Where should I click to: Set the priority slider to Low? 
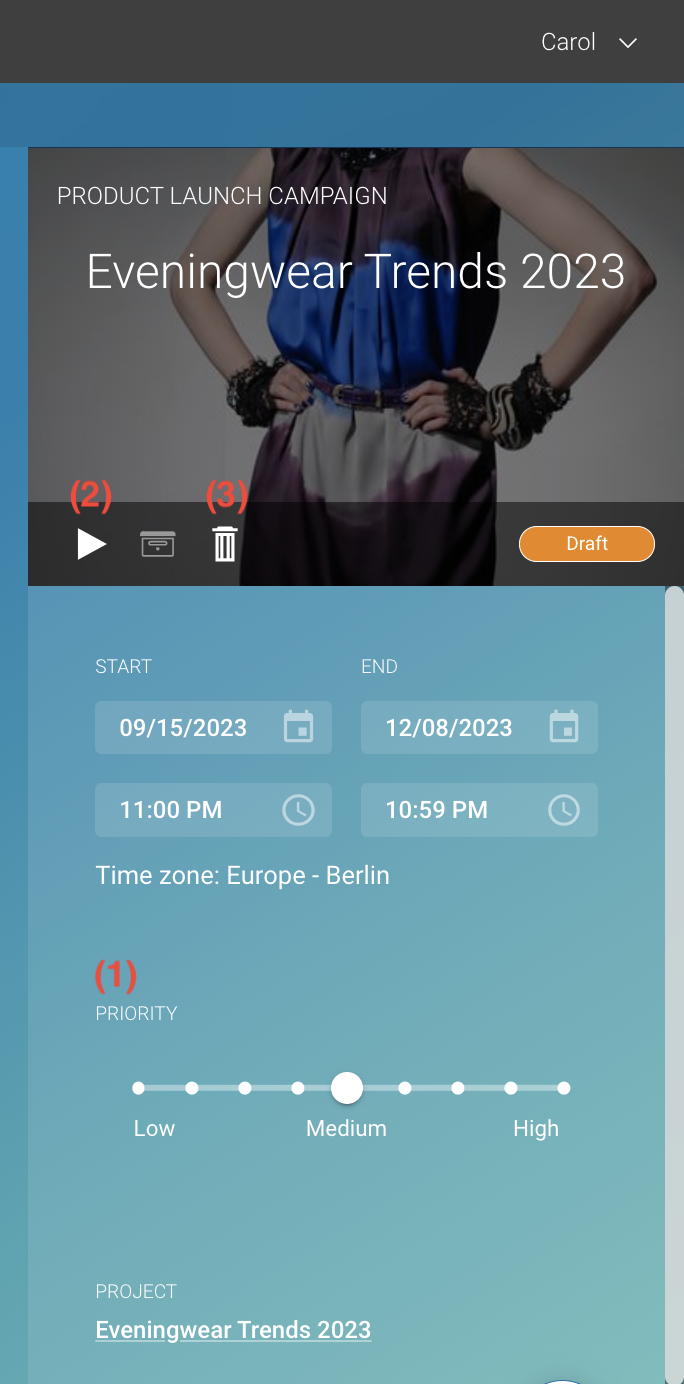point(139,1088)
